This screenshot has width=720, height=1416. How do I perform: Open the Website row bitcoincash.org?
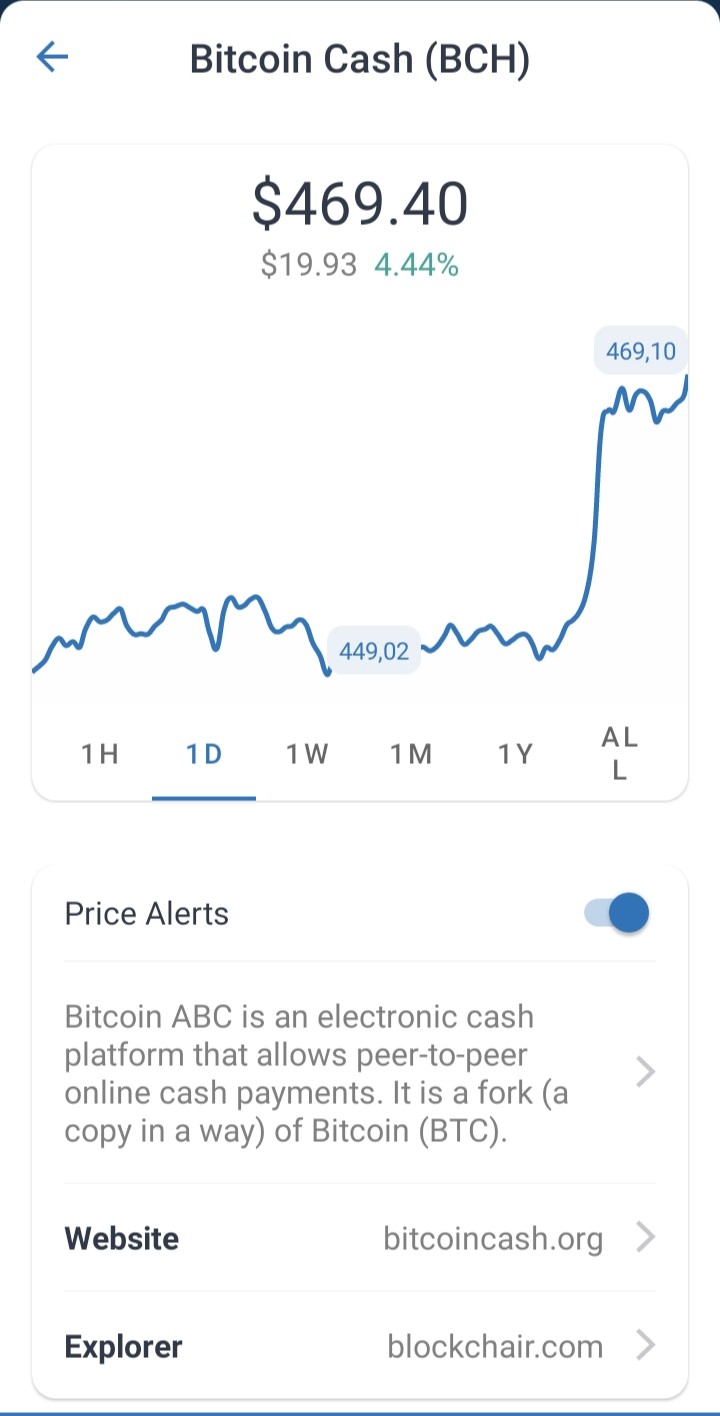[360, 1238]
